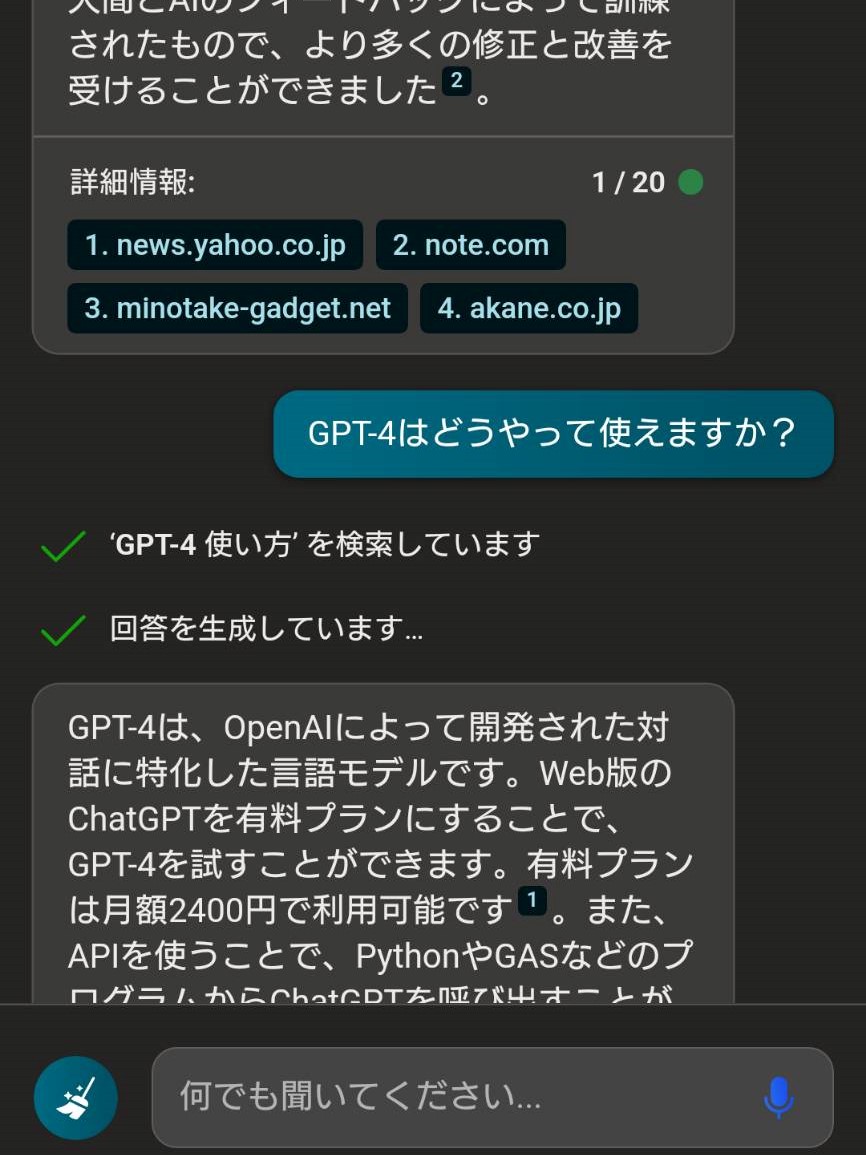Screen dimensions: 866x1155
Task: Start a new topic with the broom icon
Action: (x=75, y=1097)
